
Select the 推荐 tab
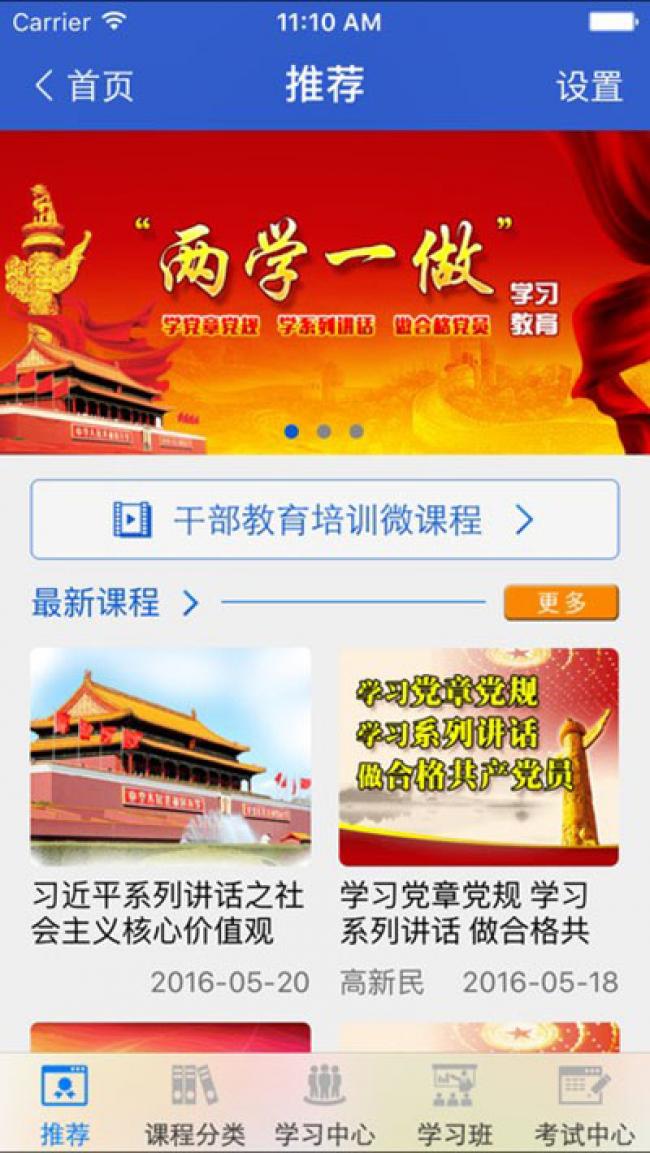[65, 1105]
